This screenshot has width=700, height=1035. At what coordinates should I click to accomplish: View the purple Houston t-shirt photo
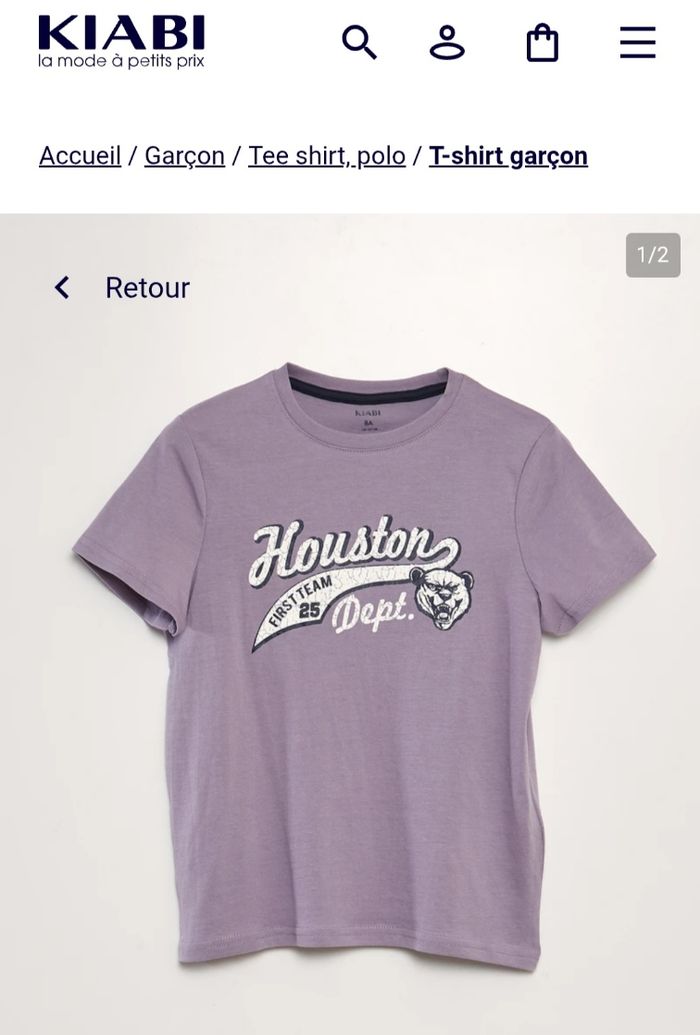[x=365, y=660]
